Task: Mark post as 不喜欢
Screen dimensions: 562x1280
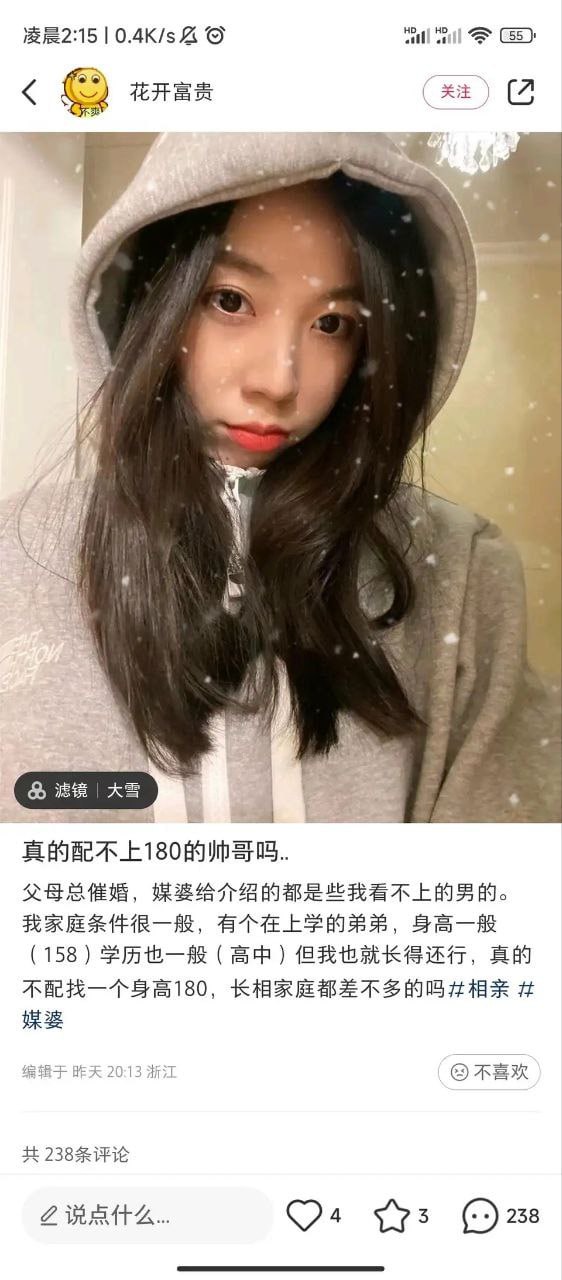Action: tap(489, 1072)
